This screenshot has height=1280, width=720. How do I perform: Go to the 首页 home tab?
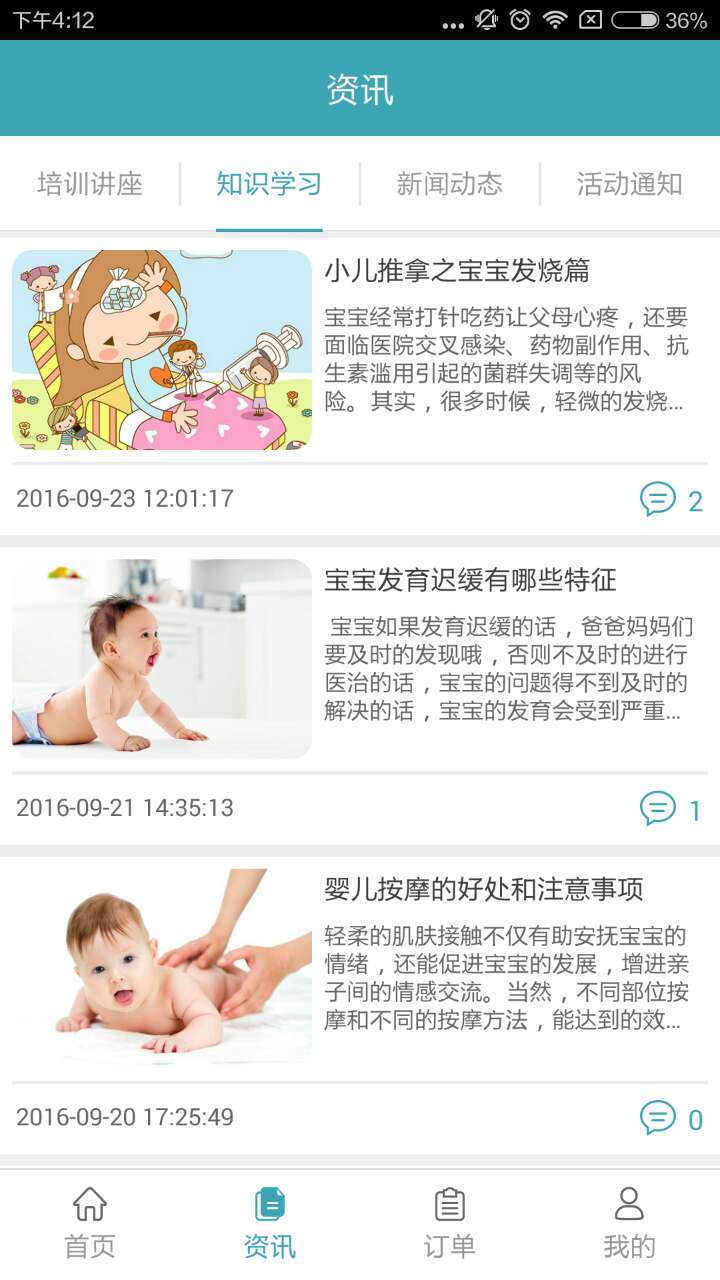[90, 1222]
